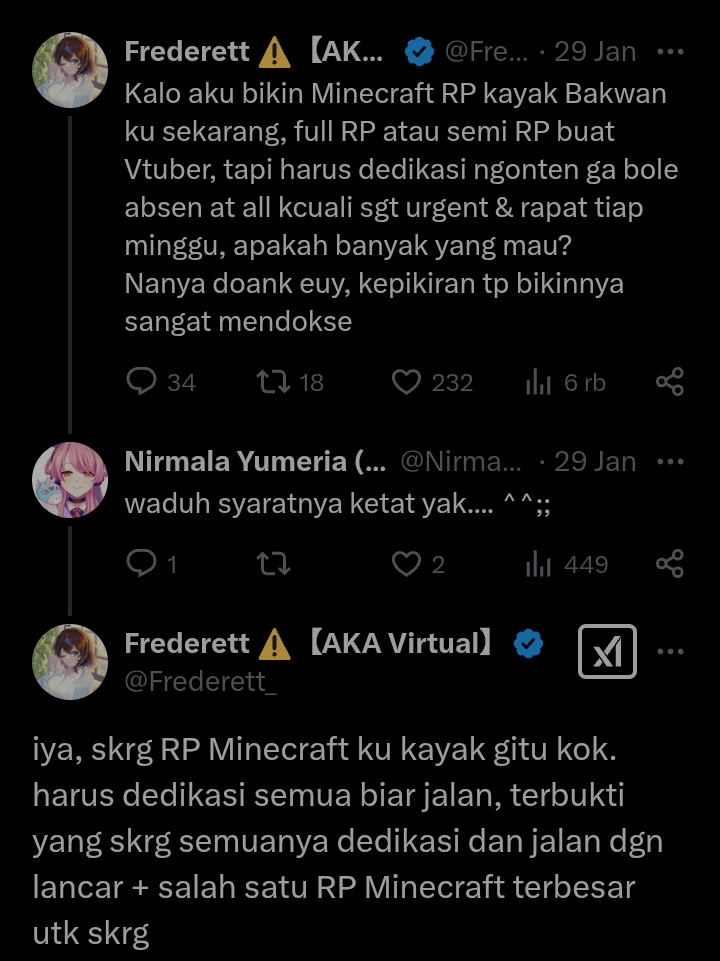The width and height of the screenshot is (720, 961).
Task: Share Nirmala Yumeria's reply
Action: 669,564
